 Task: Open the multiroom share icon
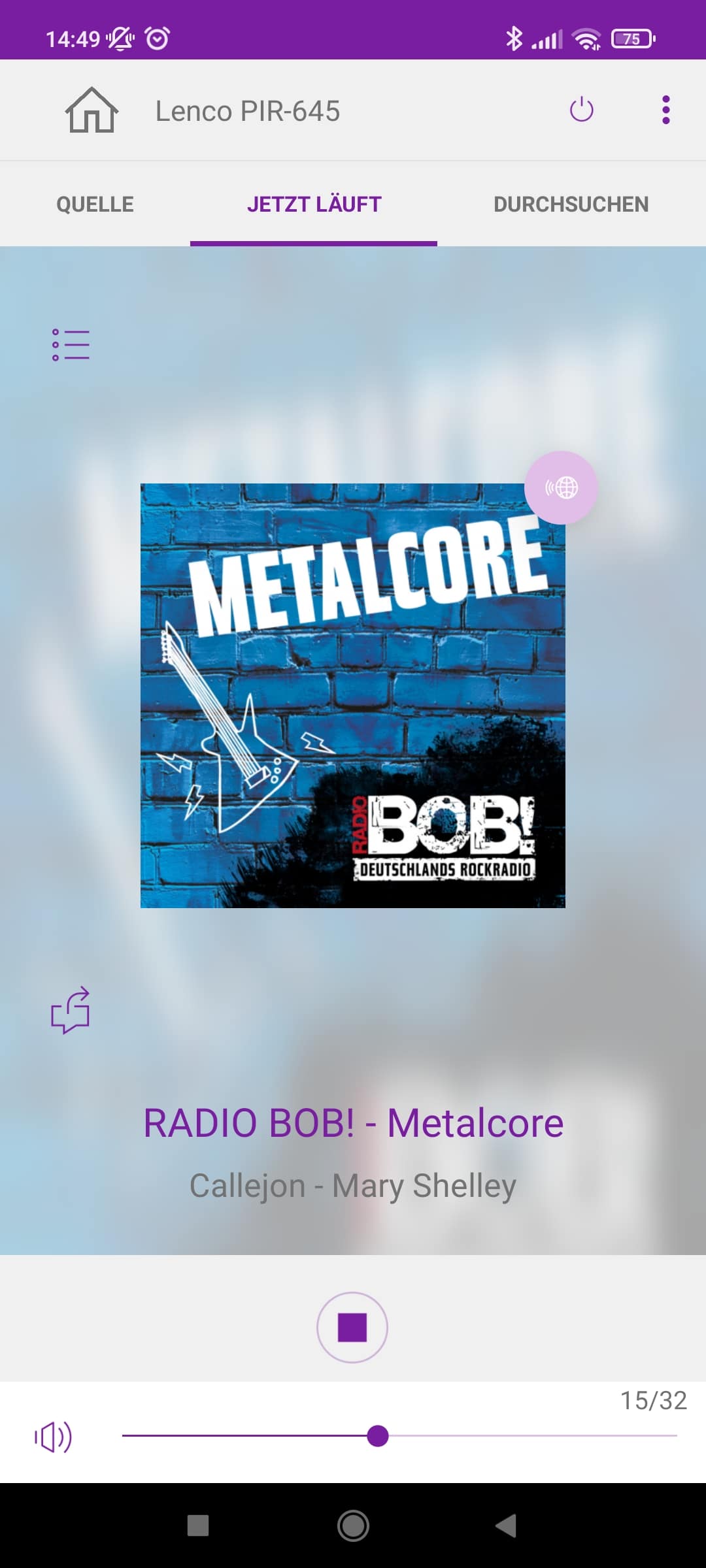point(71,1010)
